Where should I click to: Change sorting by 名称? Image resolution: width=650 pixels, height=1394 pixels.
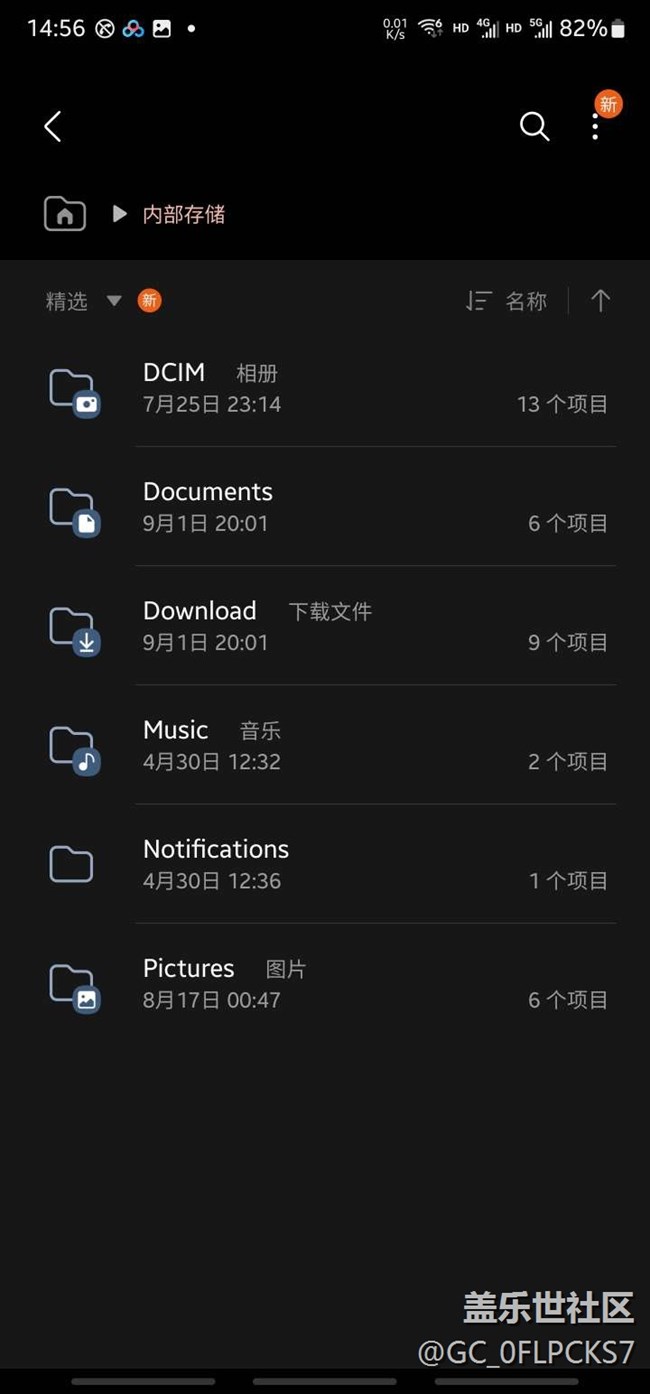point(508,301)
